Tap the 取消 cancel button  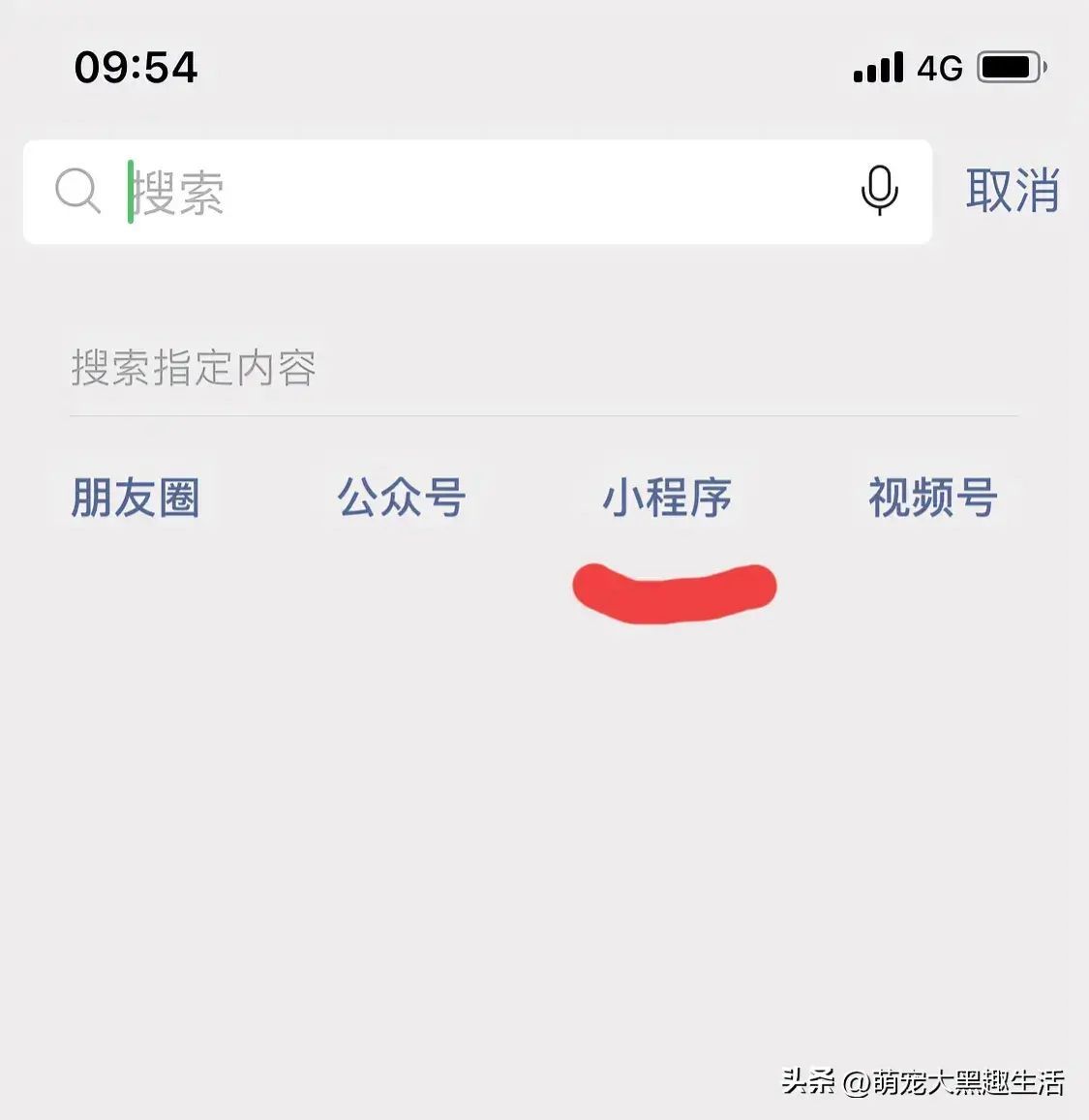coord(1013,192)
